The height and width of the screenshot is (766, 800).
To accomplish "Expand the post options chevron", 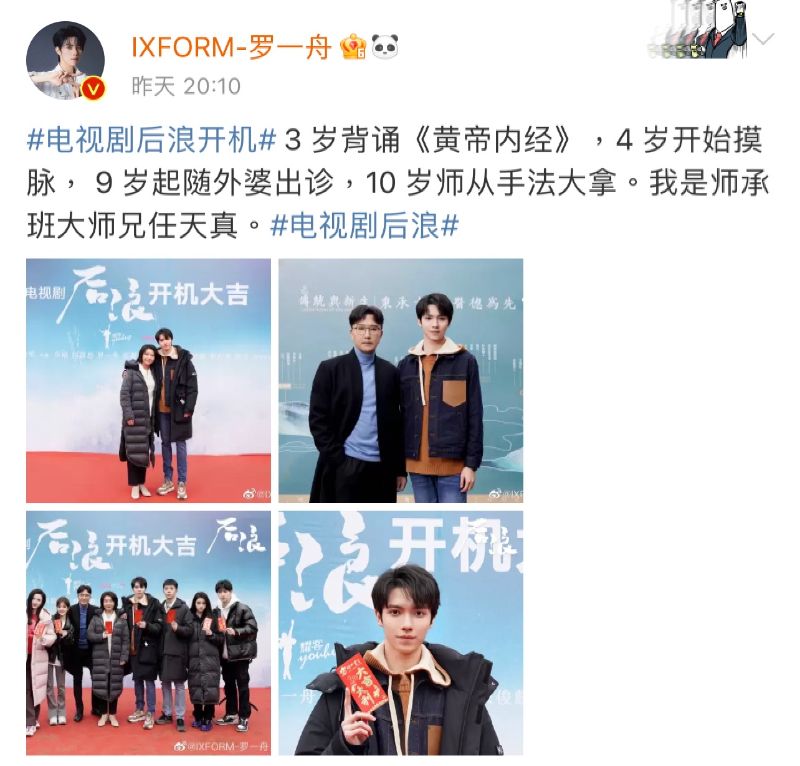I will click(763, 40).
